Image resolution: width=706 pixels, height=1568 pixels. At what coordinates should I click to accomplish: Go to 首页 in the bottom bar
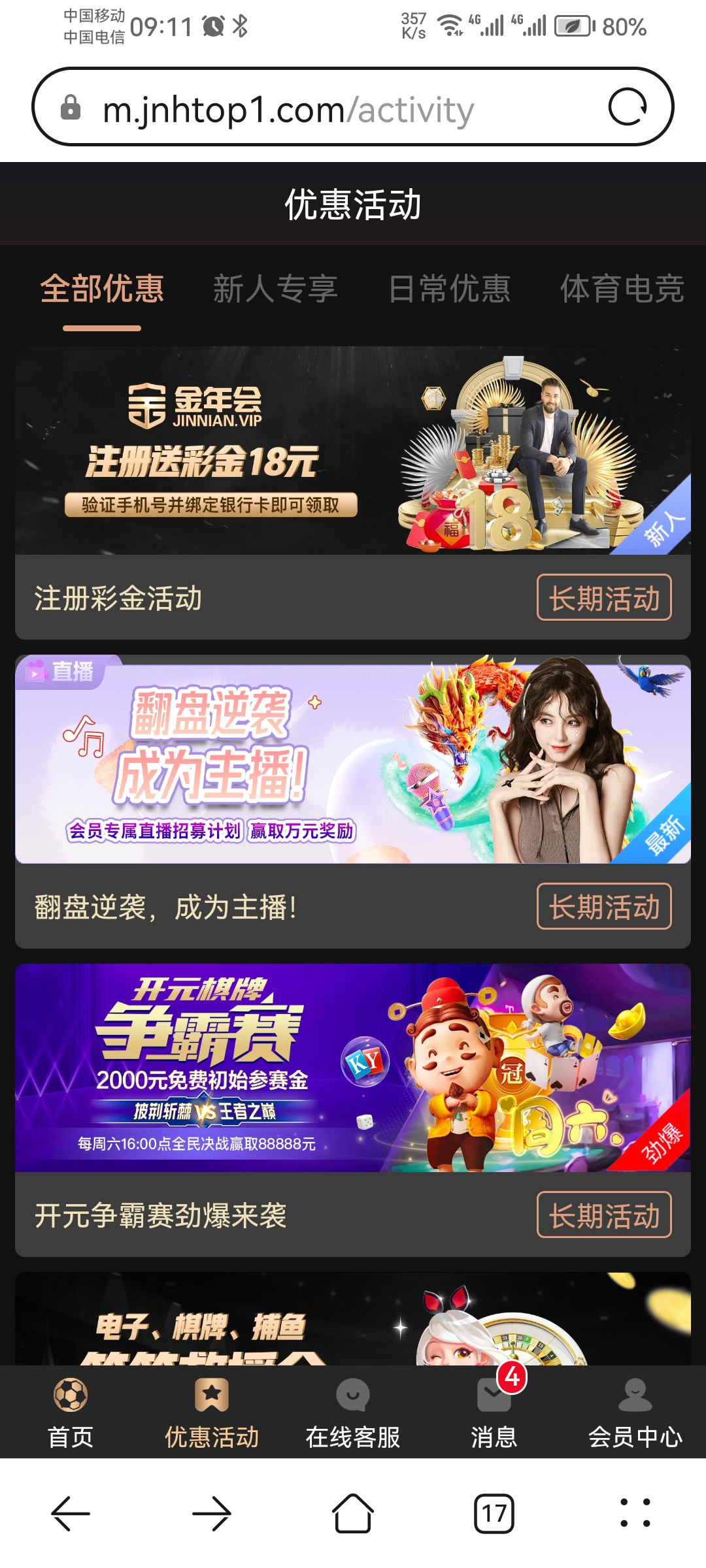pos(71,1413)
